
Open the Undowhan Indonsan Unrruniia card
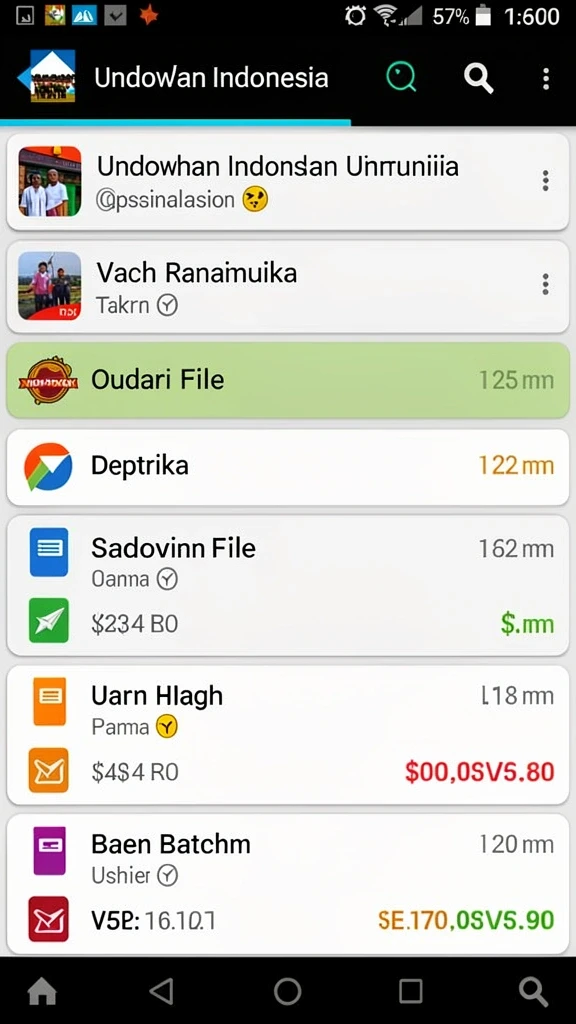(x=287, y=182)
